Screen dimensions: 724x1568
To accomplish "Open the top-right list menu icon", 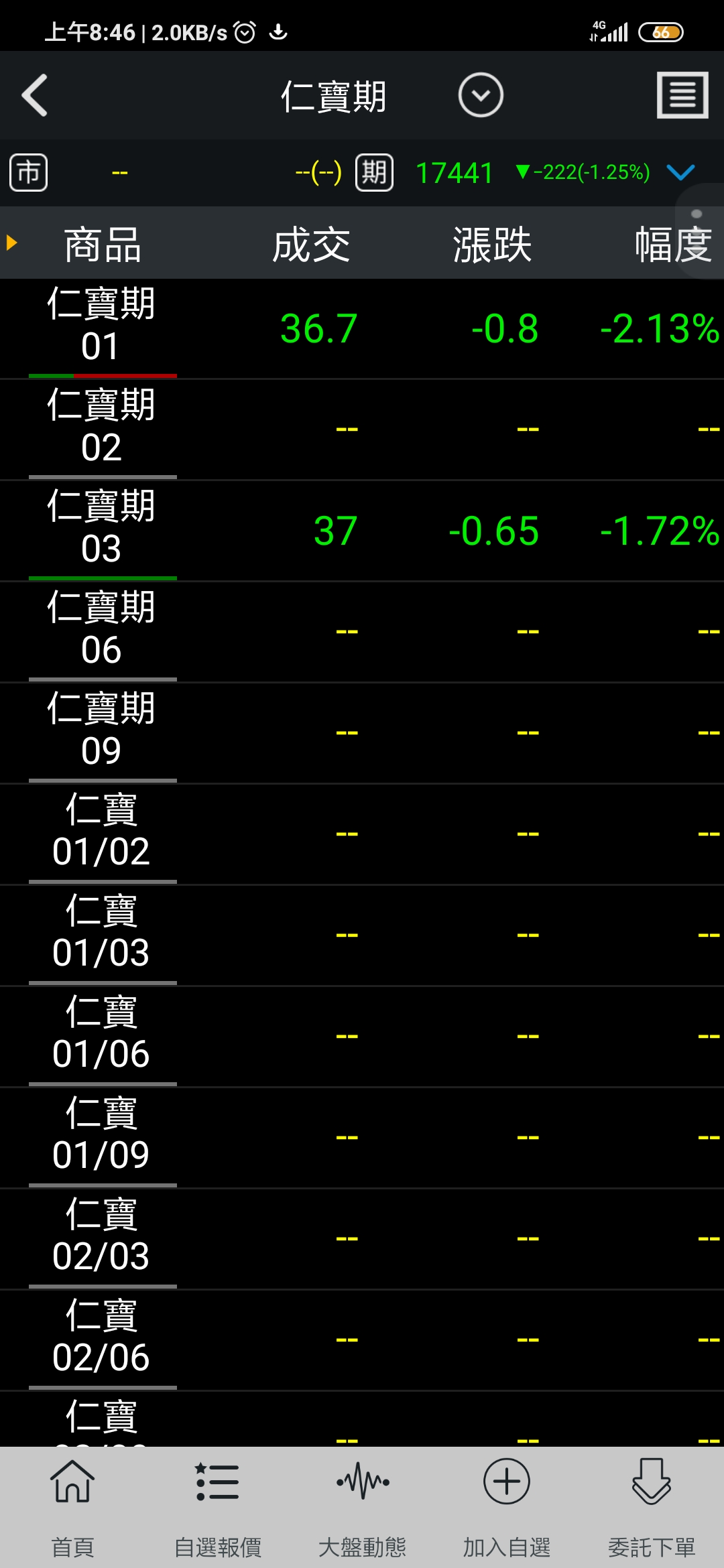I will (x=682, y=95).
